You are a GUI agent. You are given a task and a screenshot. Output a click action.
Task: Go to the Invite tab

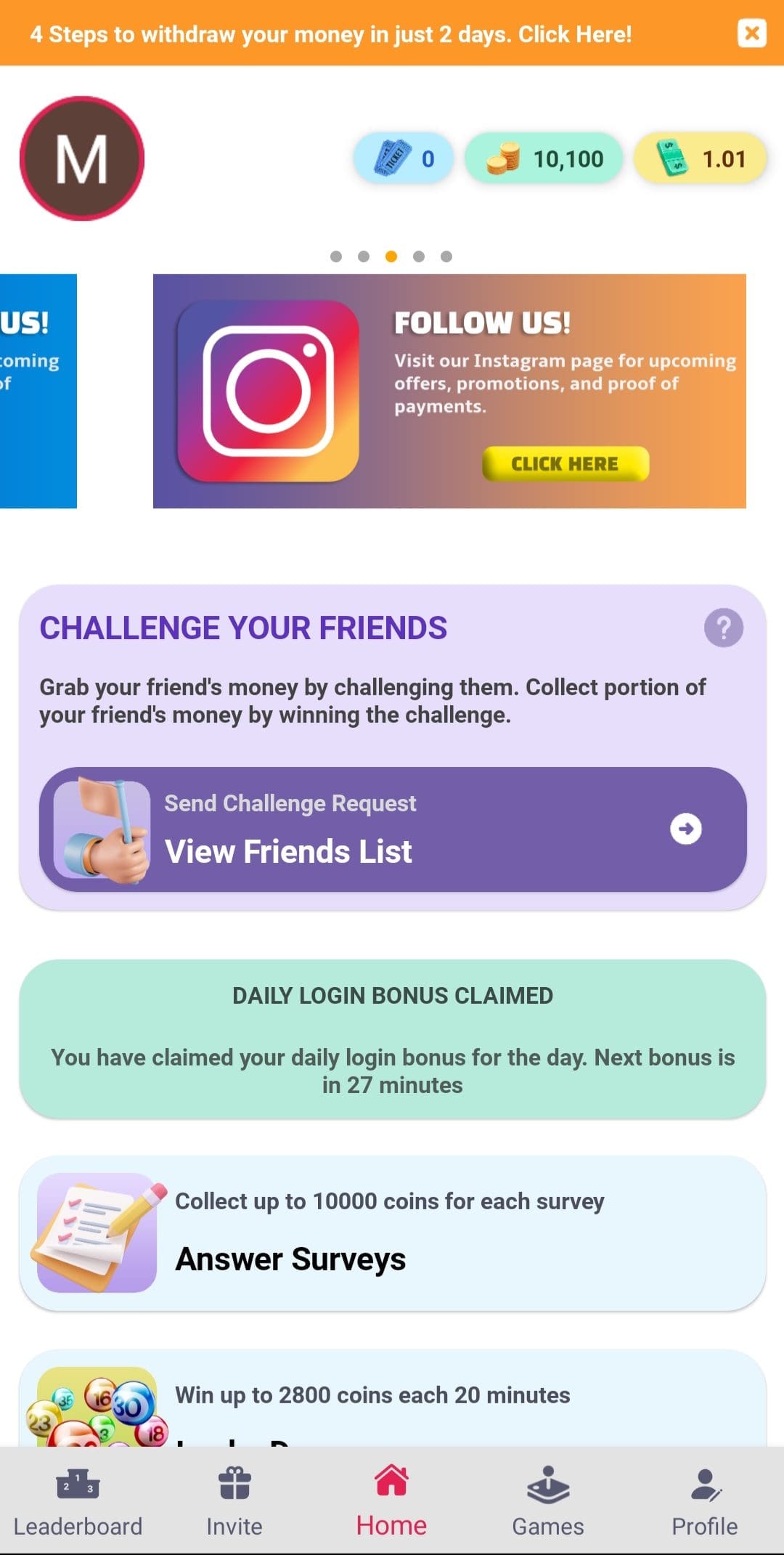(234, 1501)
